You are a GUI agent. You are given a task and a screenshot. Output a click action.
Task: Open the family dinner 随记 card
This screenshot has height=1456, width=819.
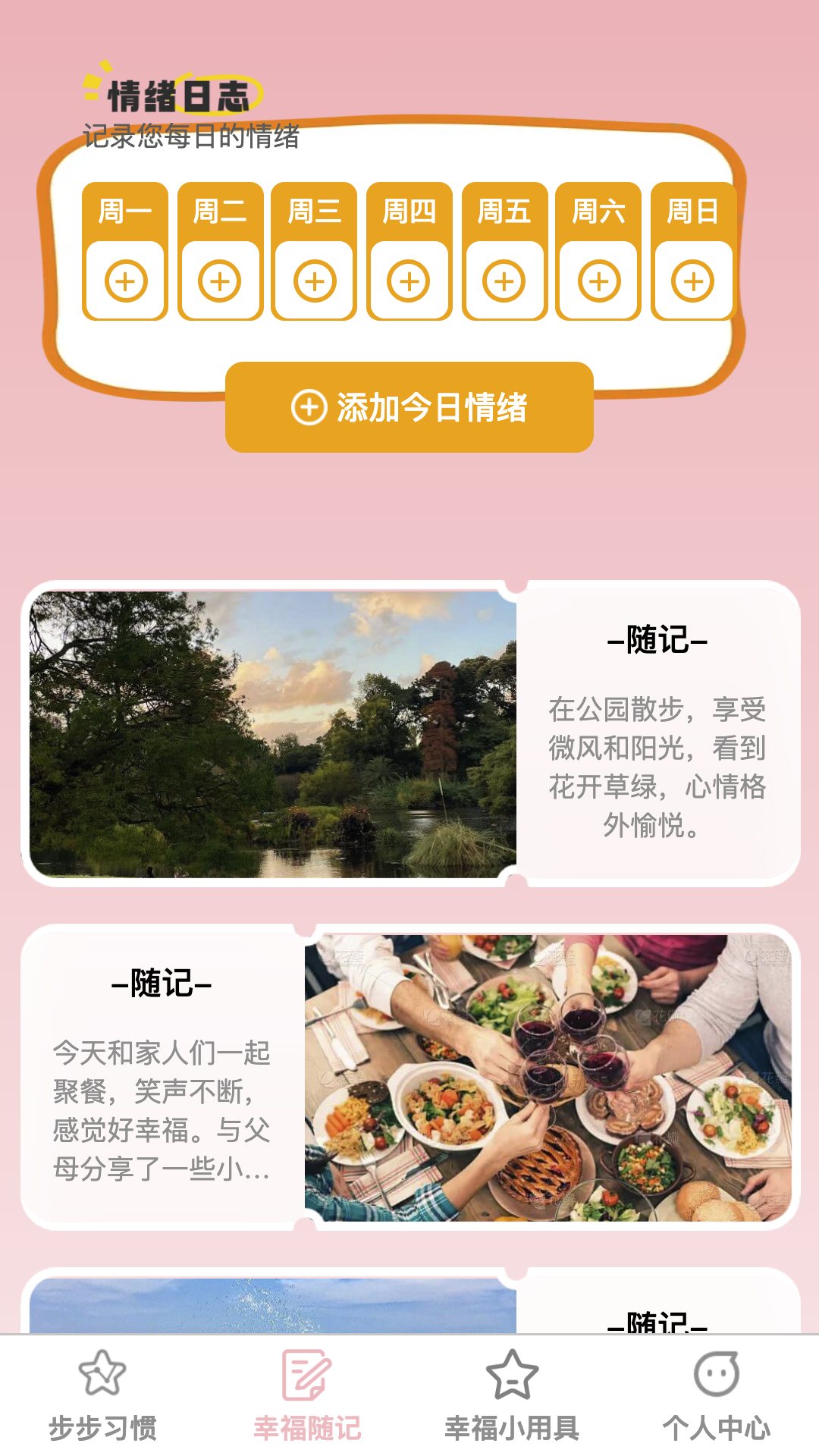[410, 1077]
